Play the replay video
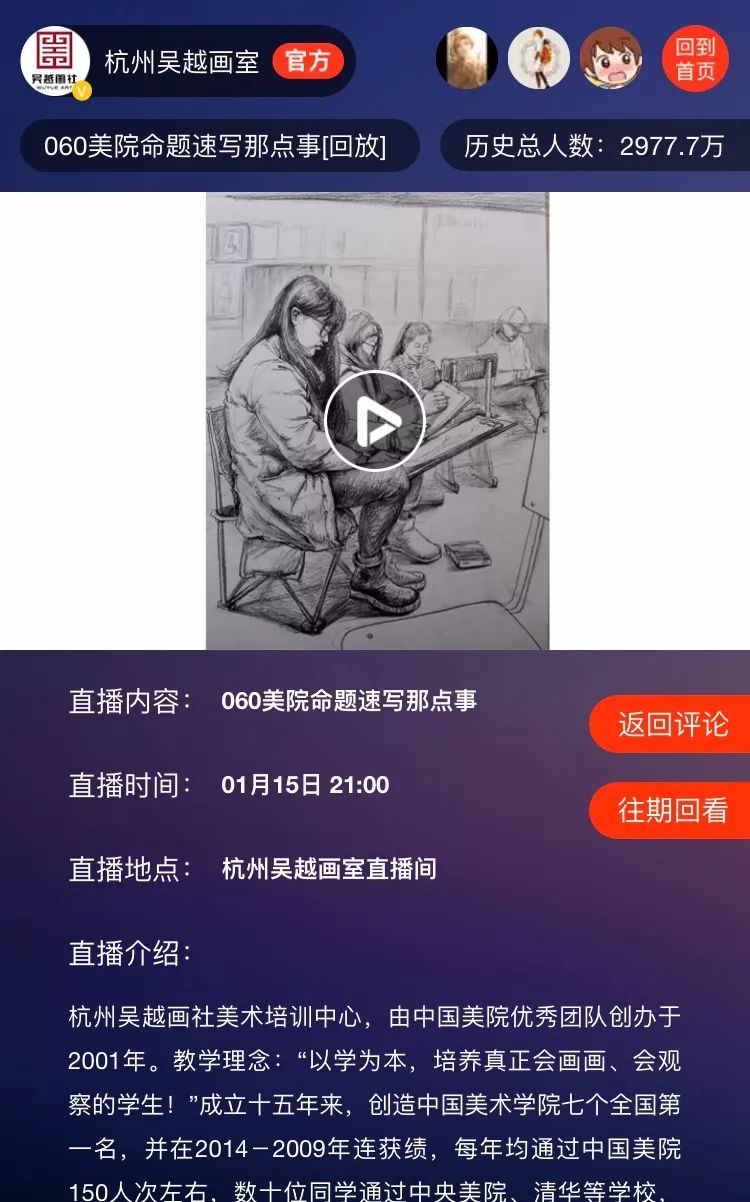 [x=375, y=421]
